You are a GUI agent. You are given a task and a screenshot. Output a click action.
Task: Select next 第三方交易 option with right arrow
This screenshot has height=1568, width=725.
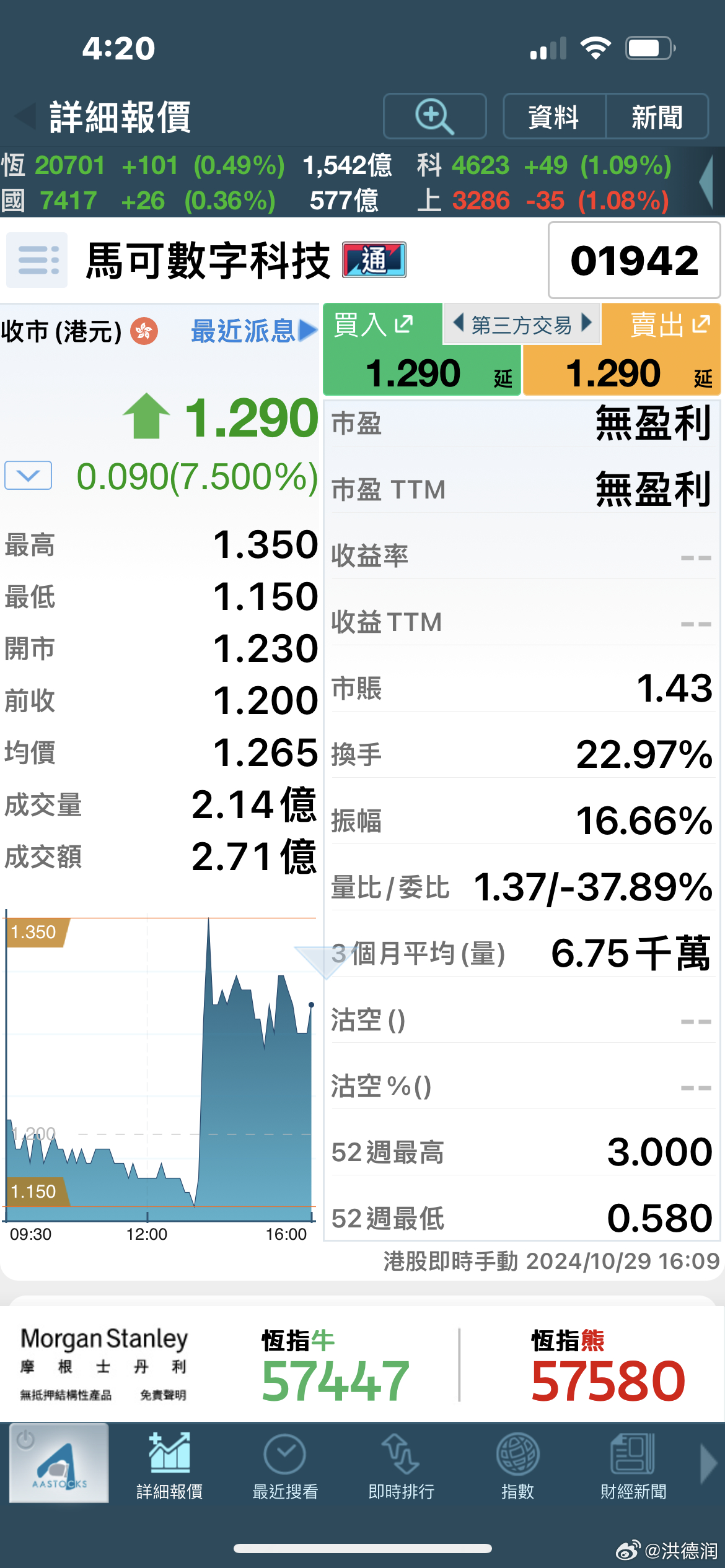586,323
